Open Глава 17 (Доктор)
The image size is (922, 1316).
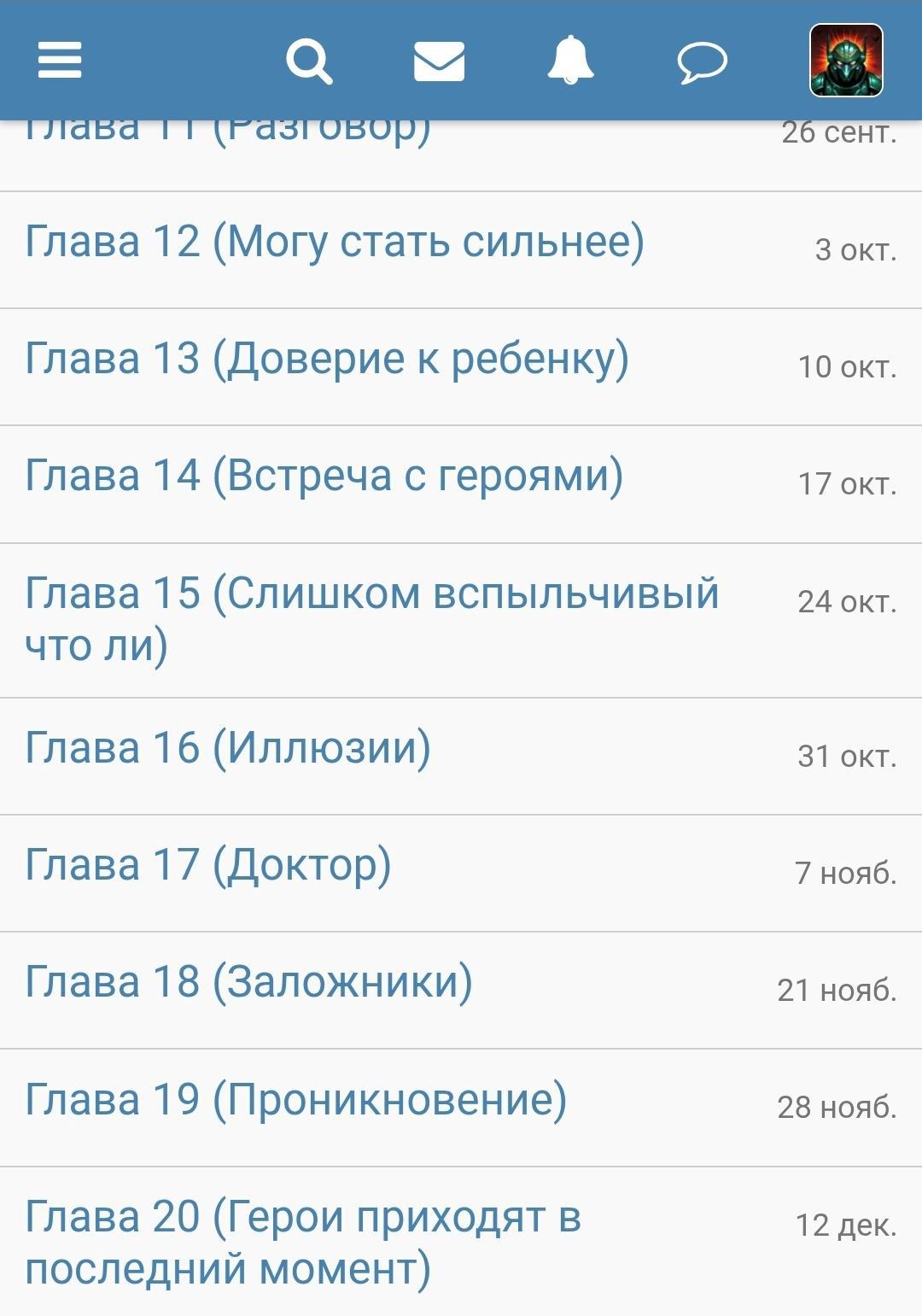(x=207, y=865)
